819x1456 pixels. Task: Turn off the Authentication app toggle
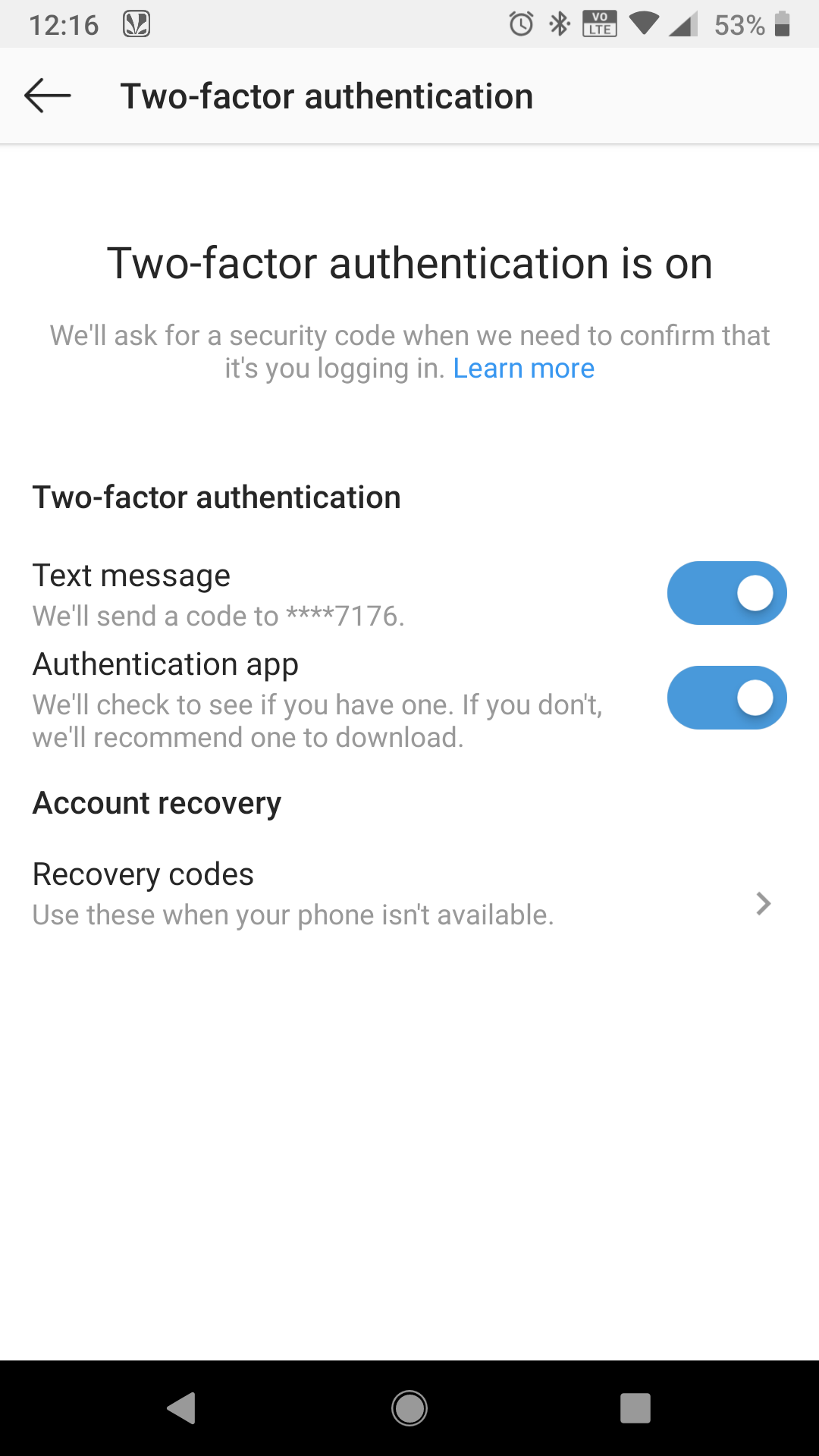click(726, 698)
